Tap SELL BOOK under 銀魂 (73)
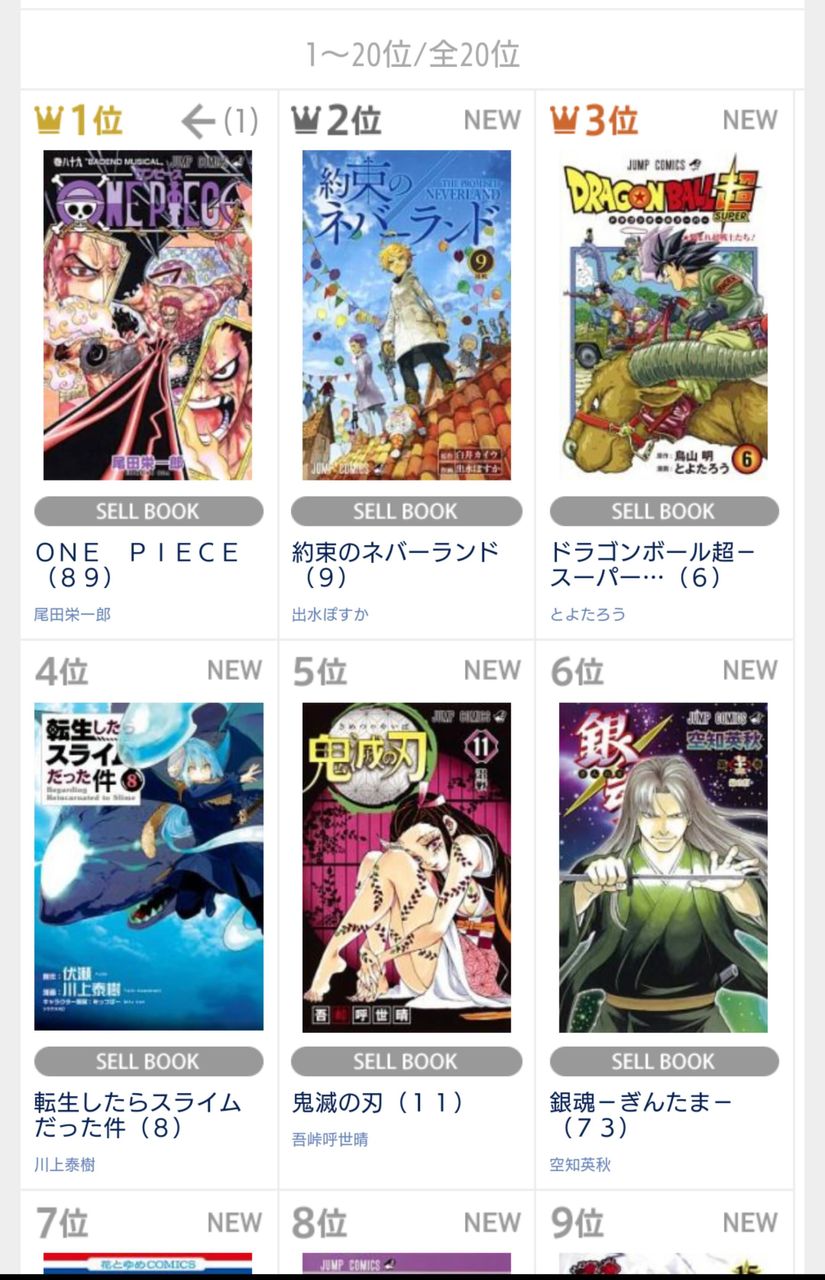The width and height of the screenshot is (825, 1280). tap(664, 1061)
